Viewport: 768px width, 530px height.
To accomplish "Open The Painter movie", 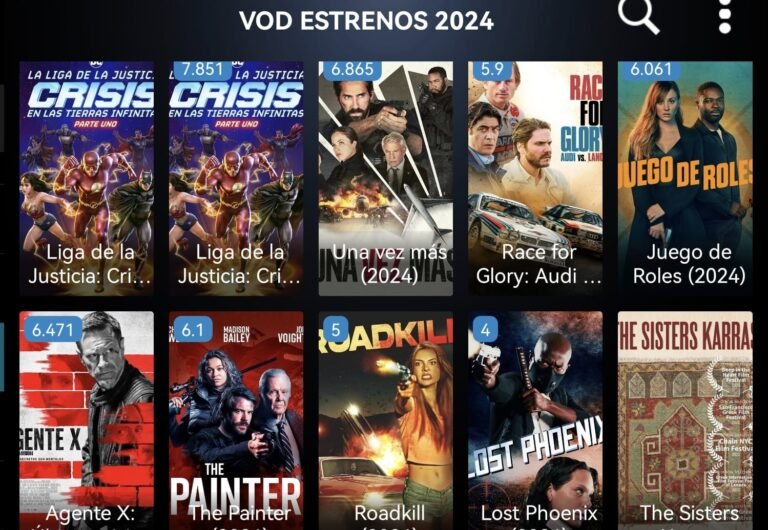I will 236,420.
